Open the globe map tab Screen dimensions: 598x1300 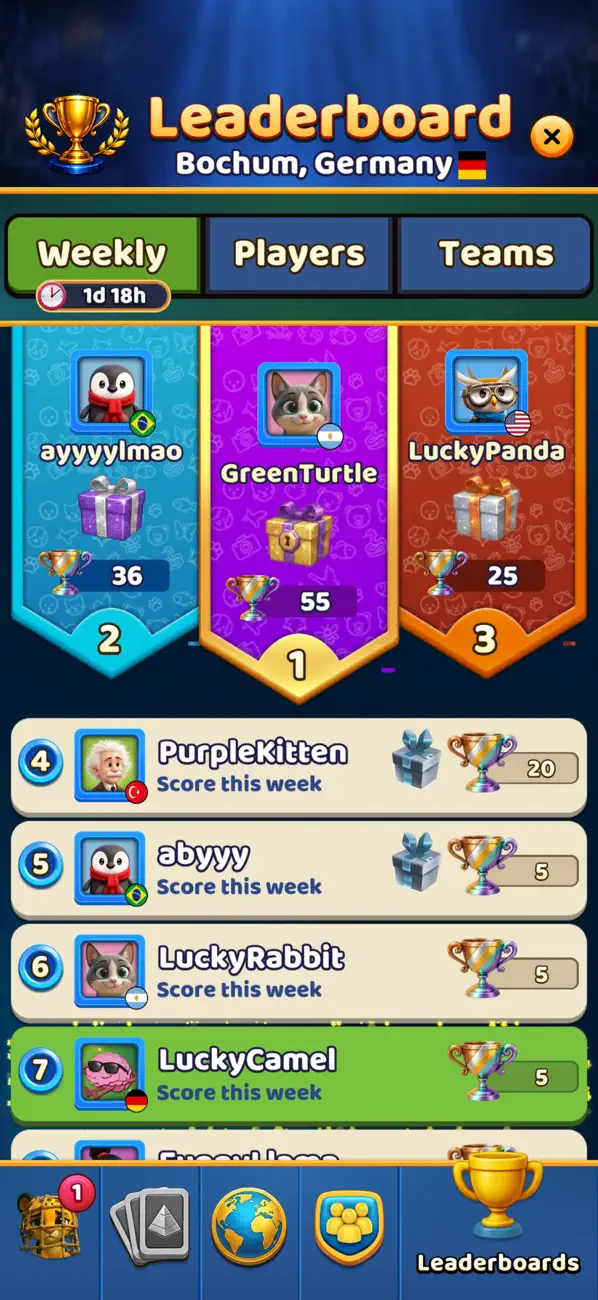249,1225
